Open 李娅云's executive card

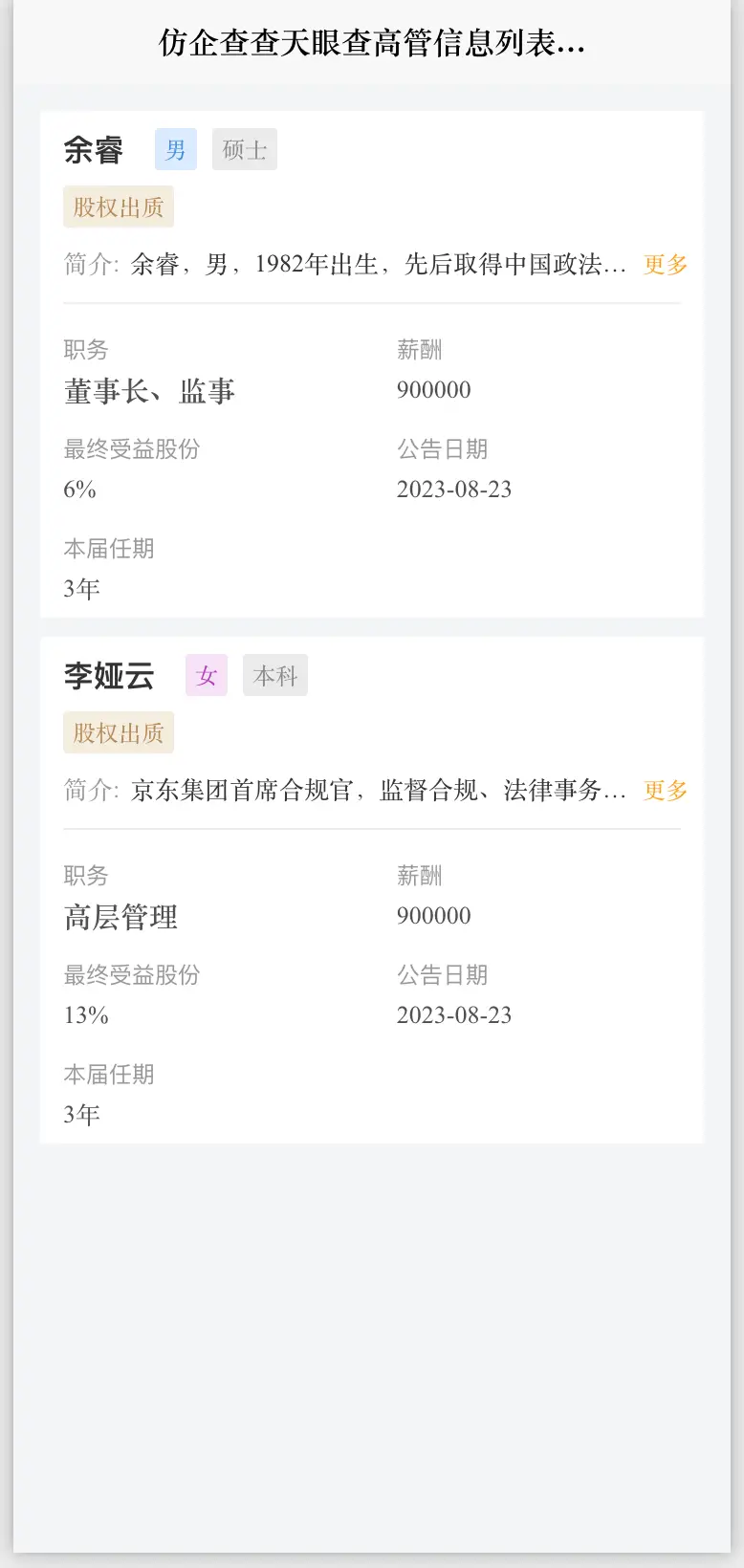pos(372,890)
